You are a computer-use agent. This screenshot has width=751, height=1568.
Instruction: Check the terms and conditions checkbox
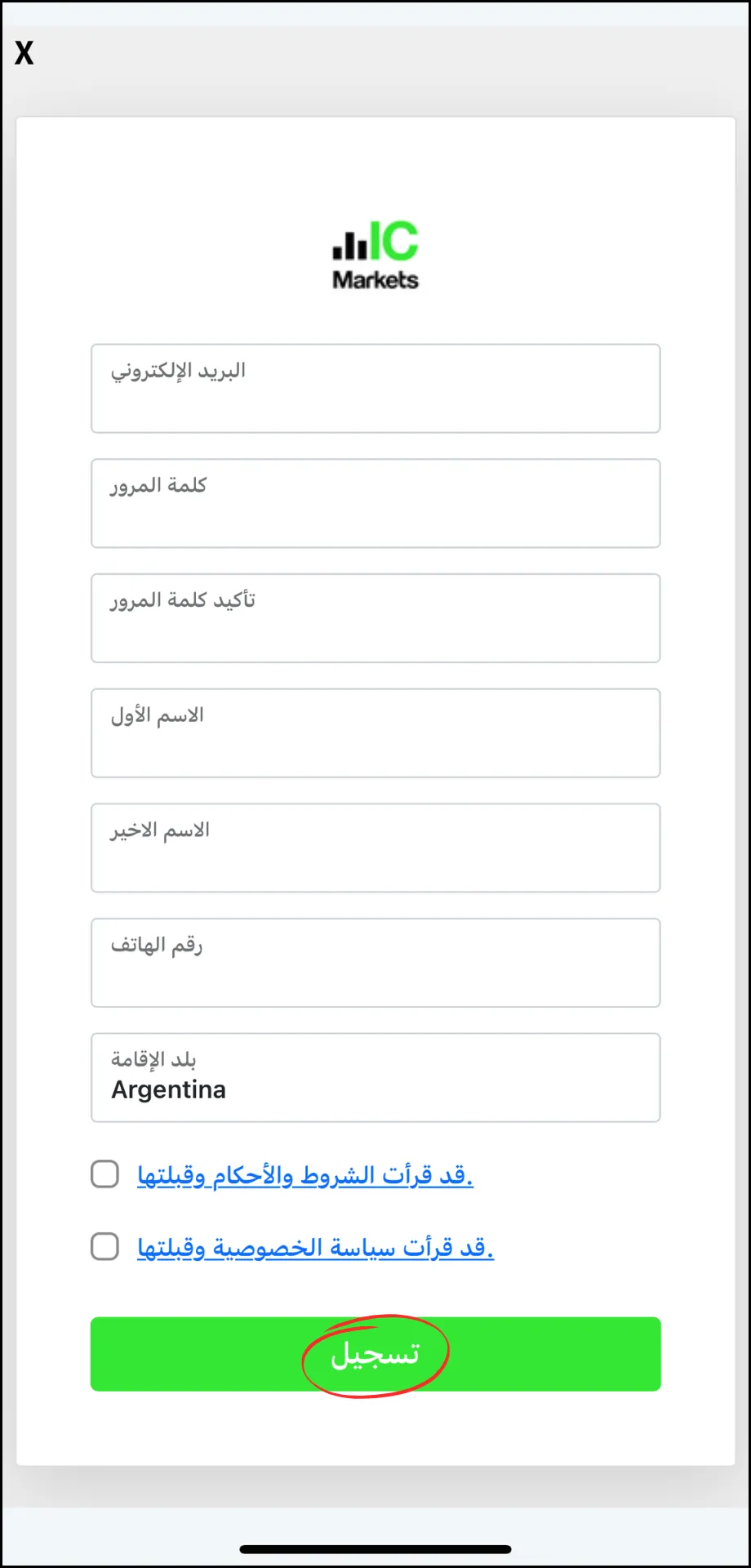tap(104, 1174)
